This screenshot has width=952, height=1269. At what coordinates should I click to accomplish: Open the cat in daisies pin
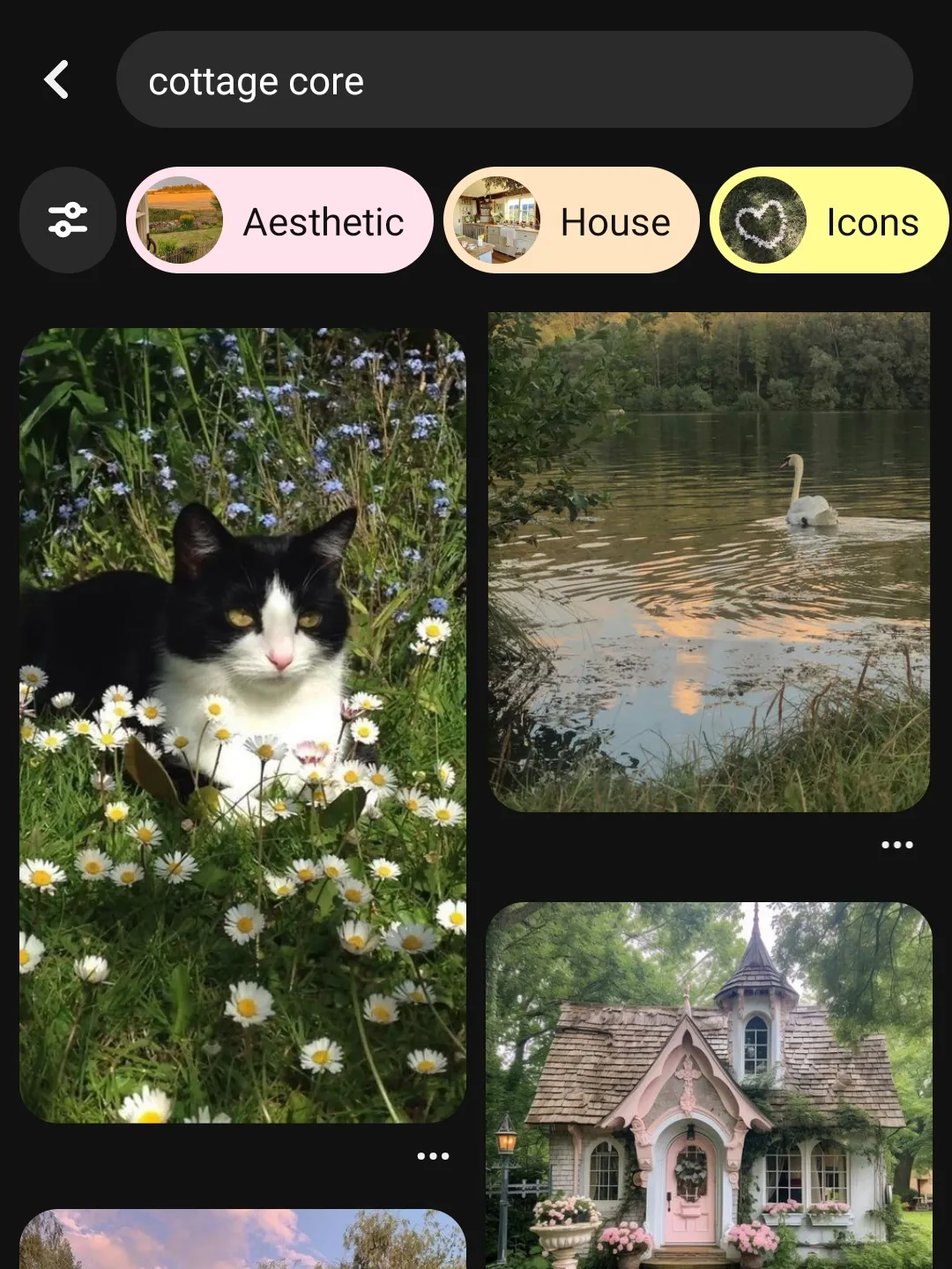point(242,725)
